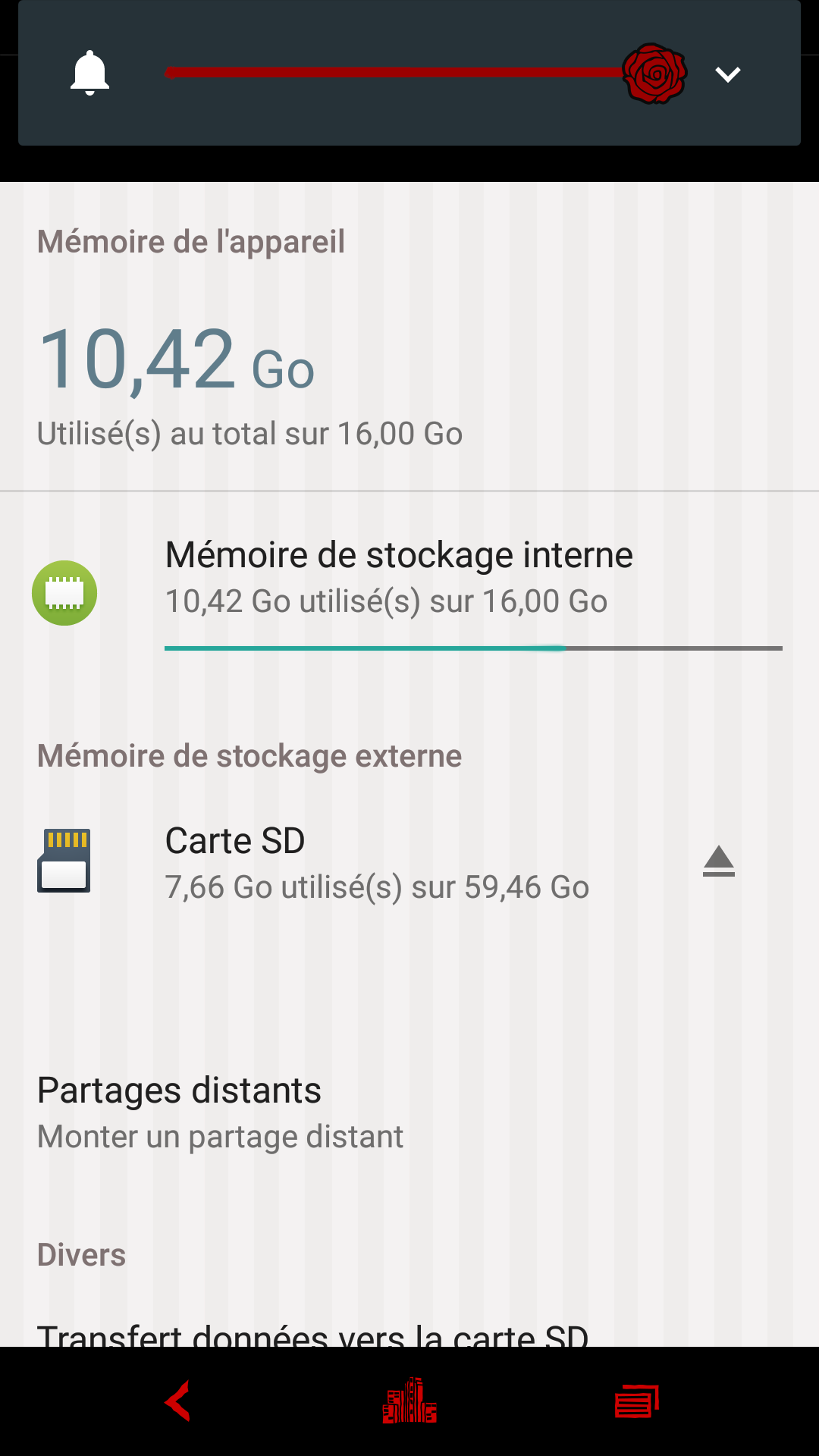This screenshot has height=1456, width=819.
Task: Go to the home screen
Action: pyautogui.click(x=409, y=1401)
